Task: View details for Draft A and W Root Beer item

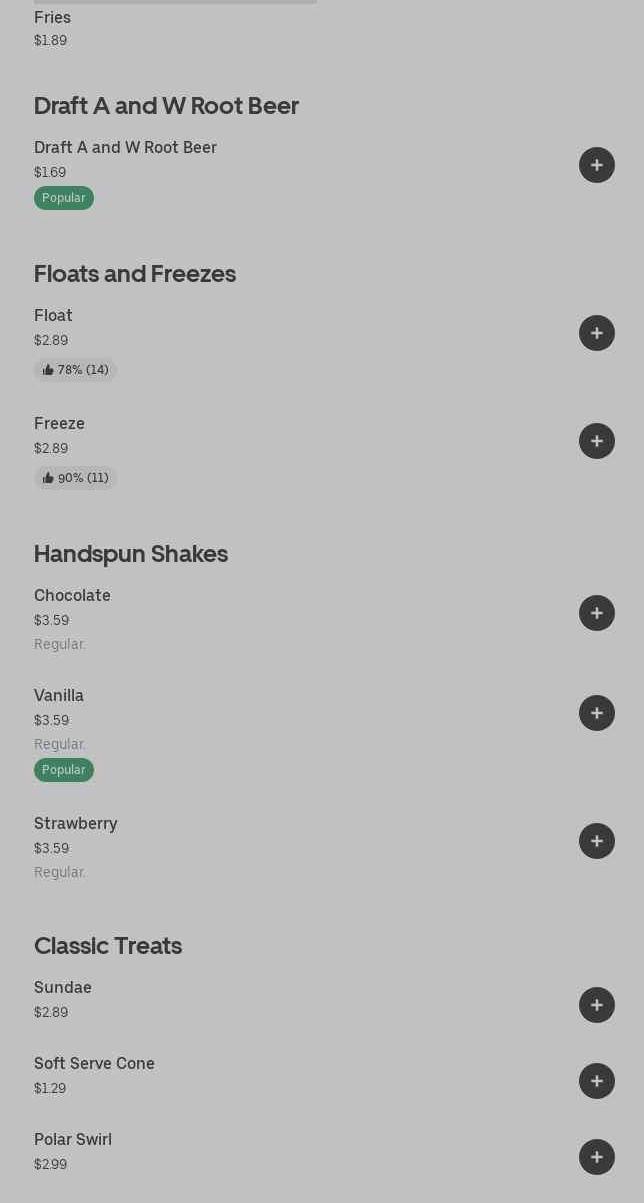Action: coord(125,148)
